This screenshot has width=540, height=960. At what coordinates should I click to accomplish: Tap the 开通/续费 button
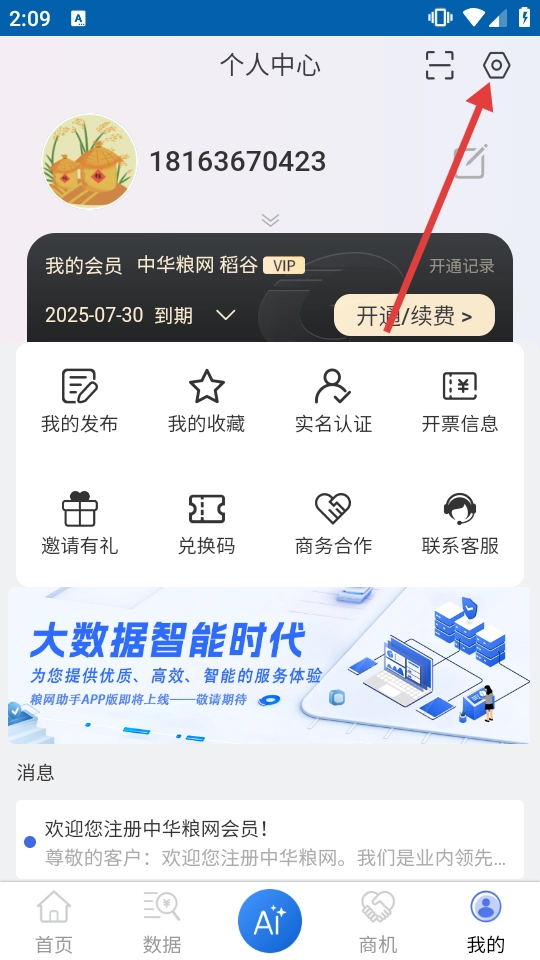414,315
